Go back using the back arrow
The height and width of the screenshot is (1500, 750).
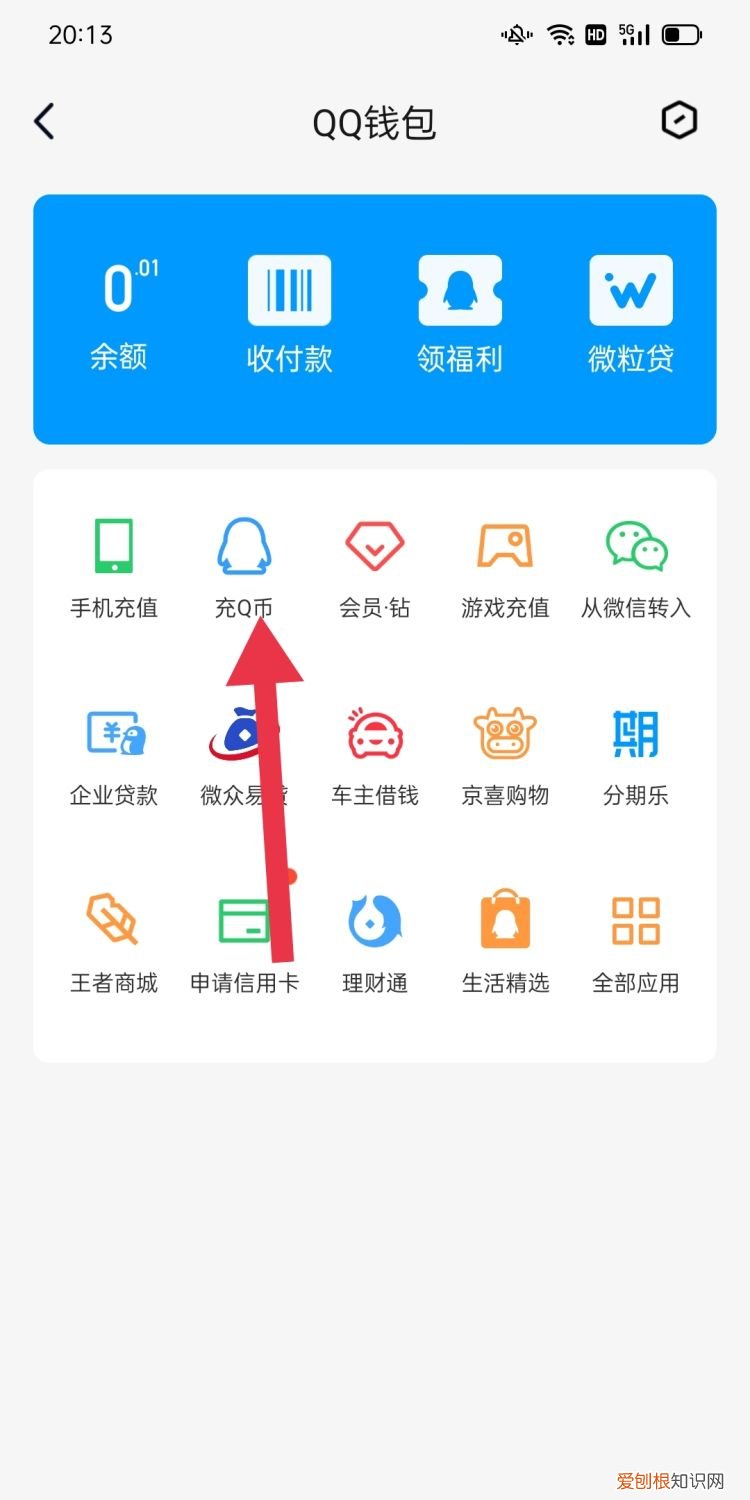tap(44, 121)
